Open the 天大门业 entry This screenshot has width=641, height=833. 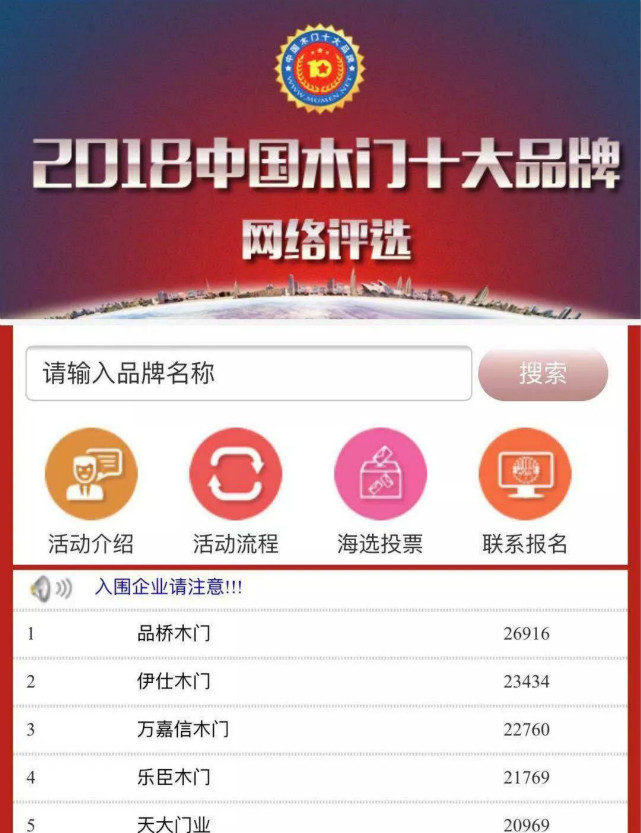pyautogui.click(x=174, y=824)
